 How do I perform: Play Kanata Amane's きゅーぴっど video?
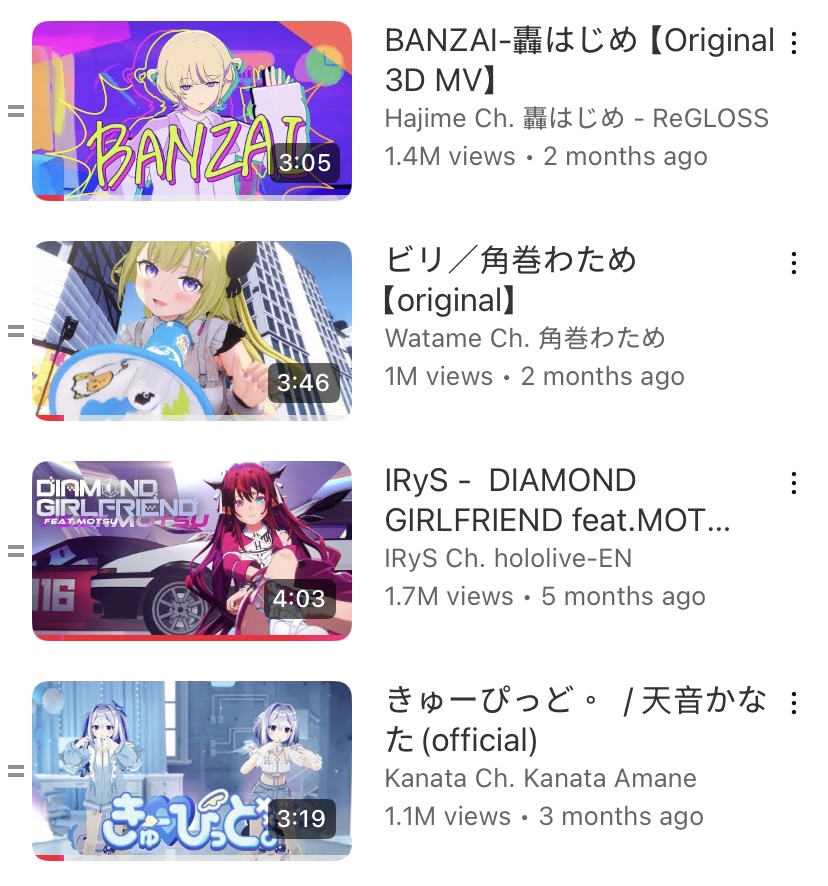pyautogui.click(x=192, y=770)
